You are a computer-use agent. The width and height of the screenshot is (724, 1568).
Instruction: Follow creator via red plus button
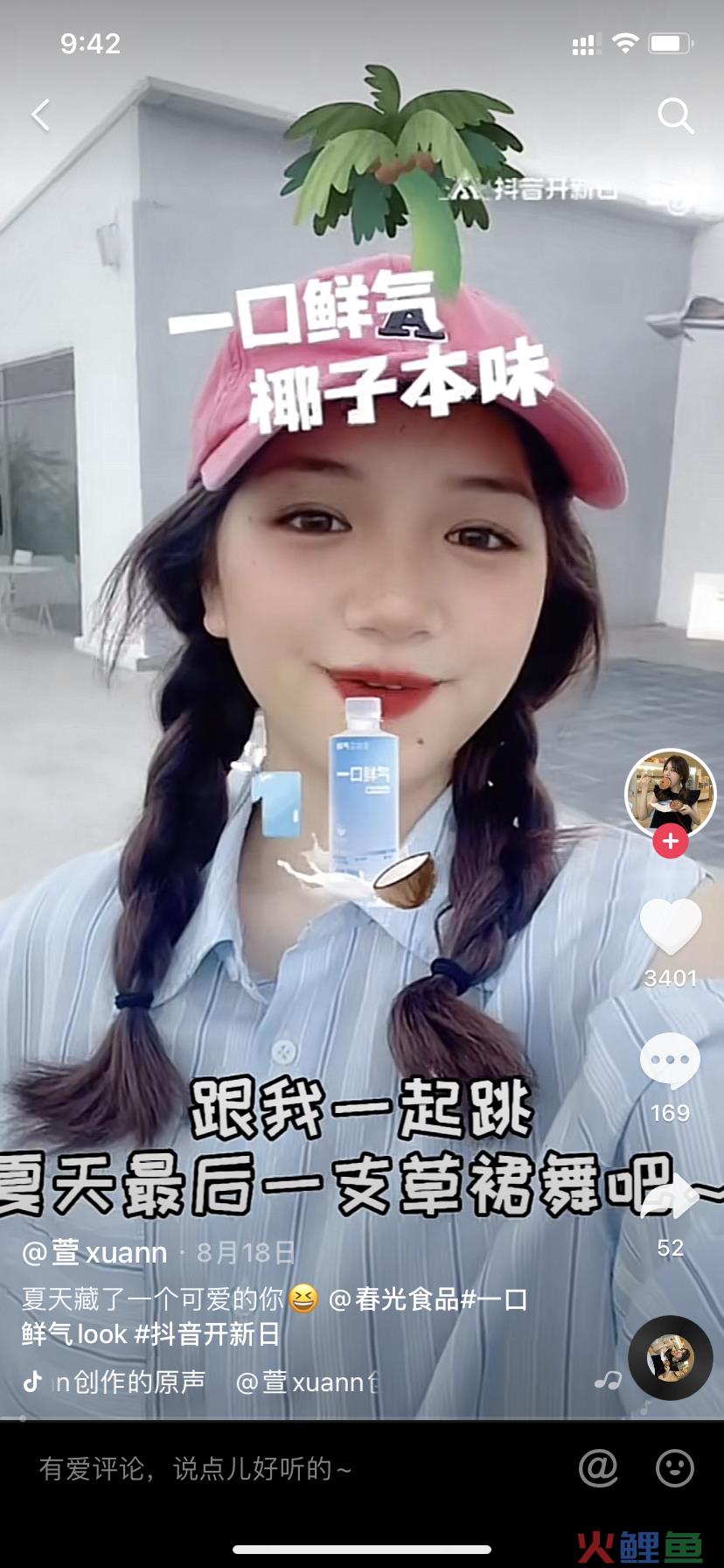pyautogui.click(x=670, y=842)
